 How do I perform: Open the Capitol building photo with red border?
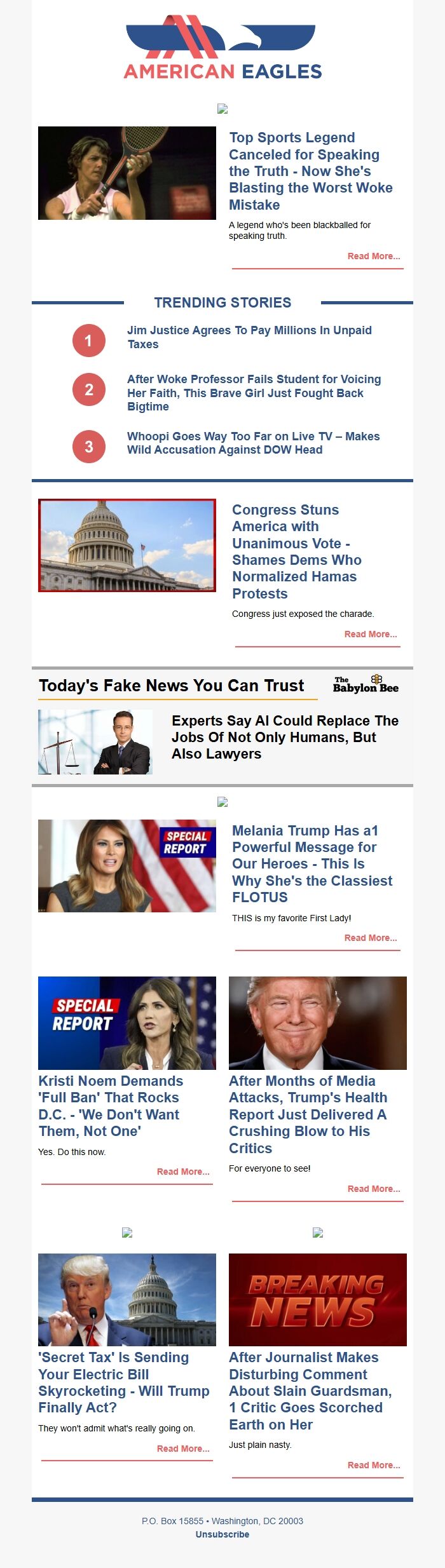pyautogui.click(x=127, y=545)
